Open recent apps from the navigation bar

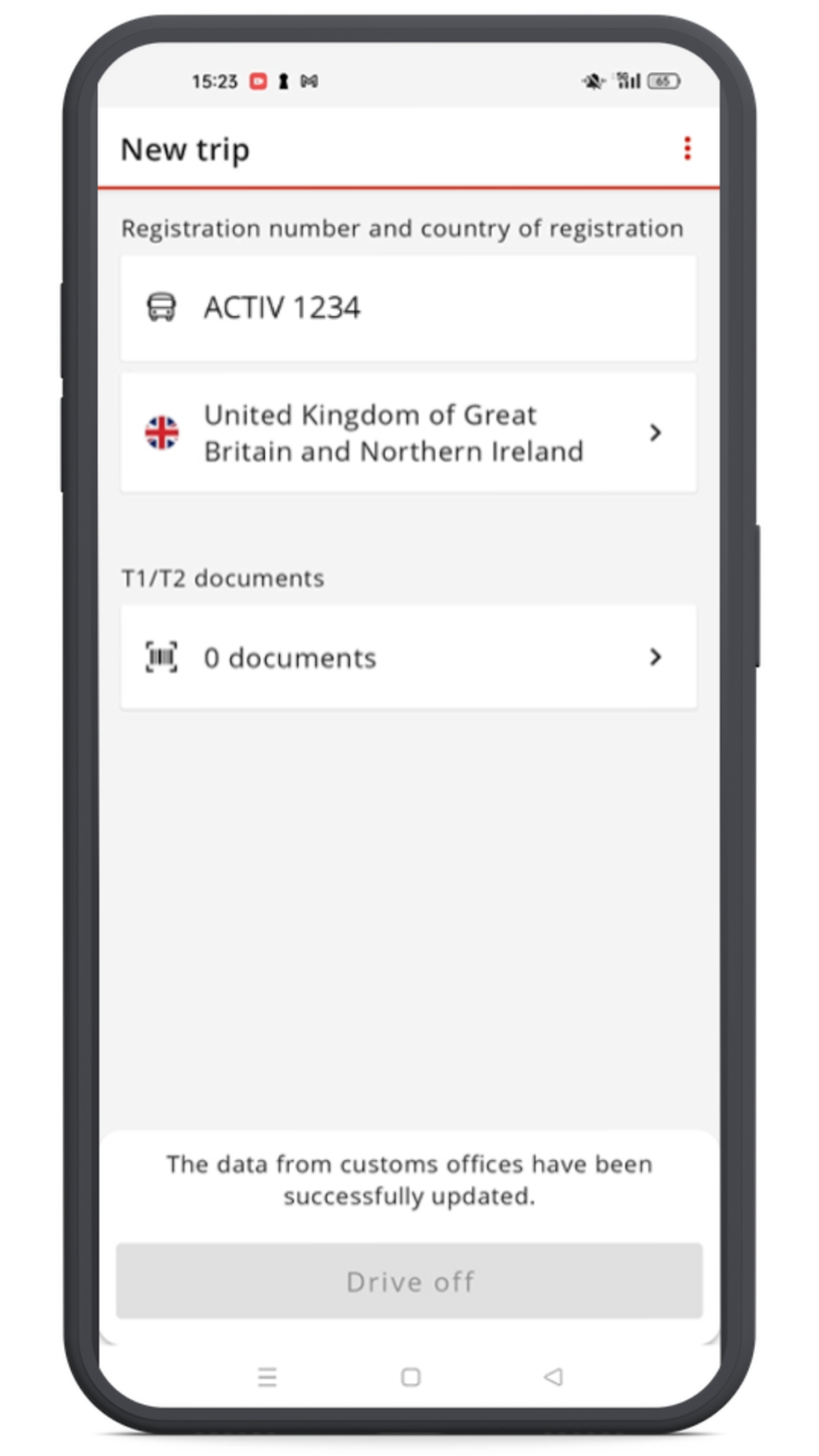click(267, 1377)
